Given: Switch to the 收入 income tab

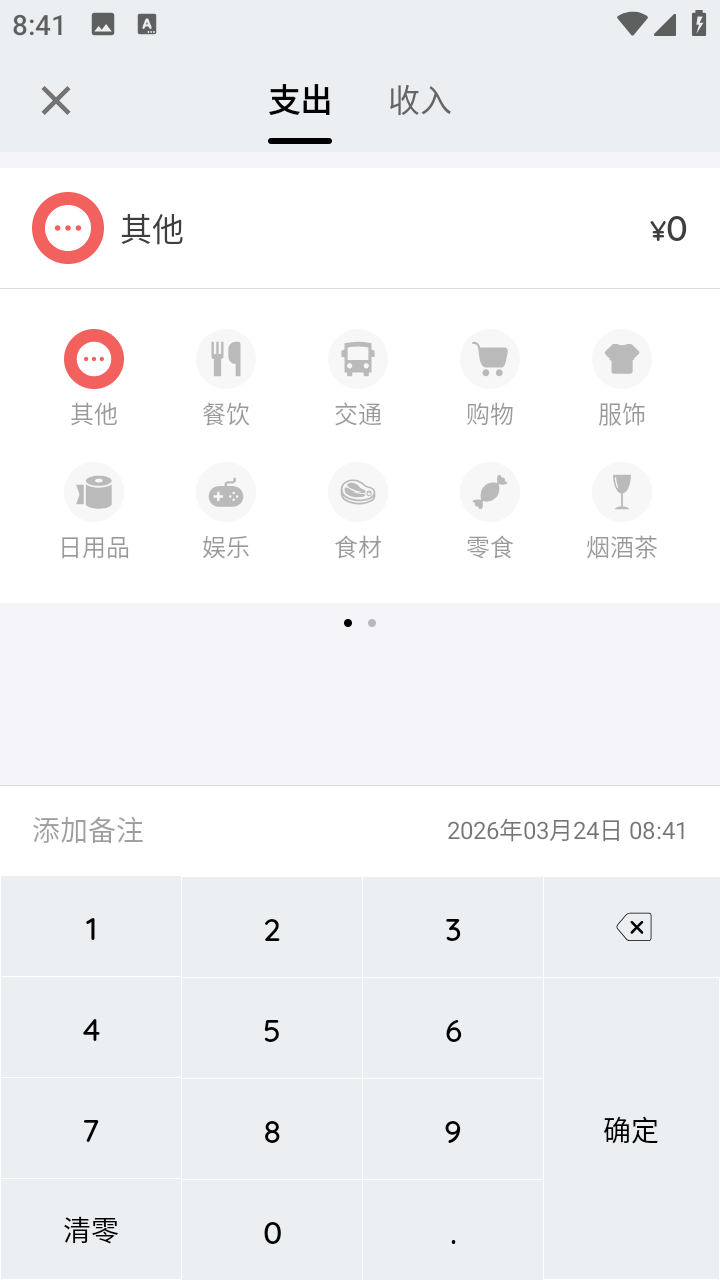Looking at the screenshot, I should 419,101.
